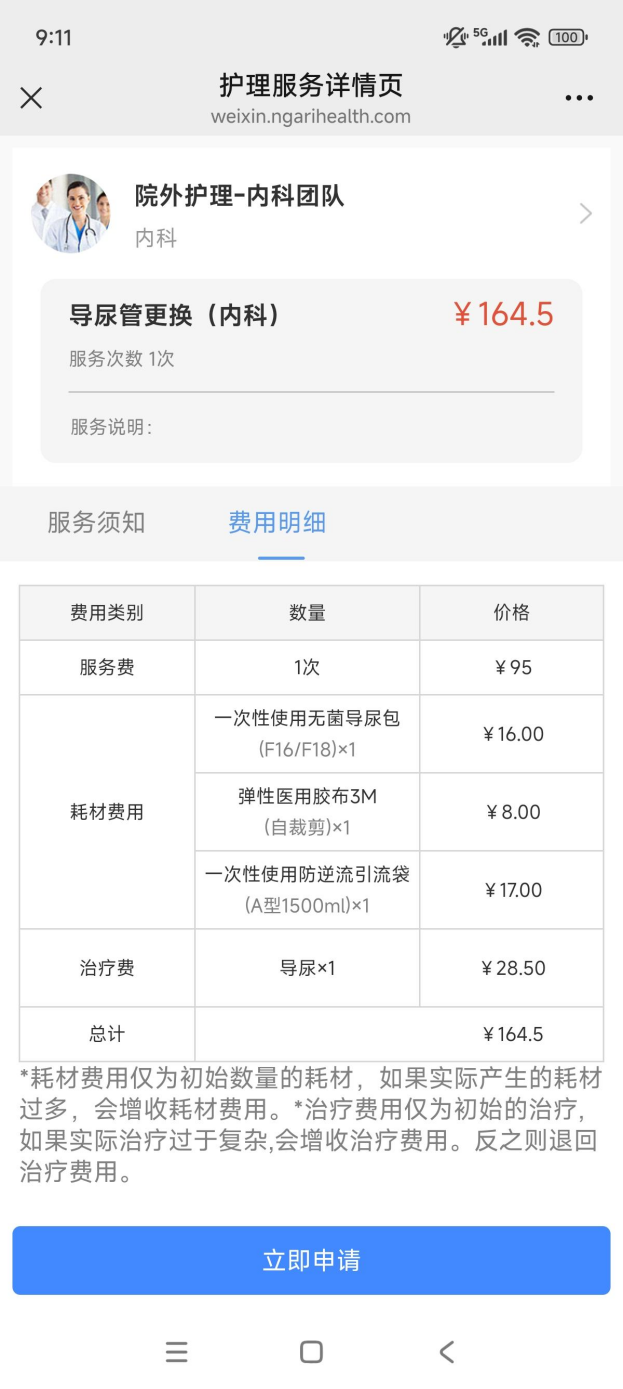Go back using the system back button
The width and height of the screenshot is (623, 1389).
click(447, 1352)
